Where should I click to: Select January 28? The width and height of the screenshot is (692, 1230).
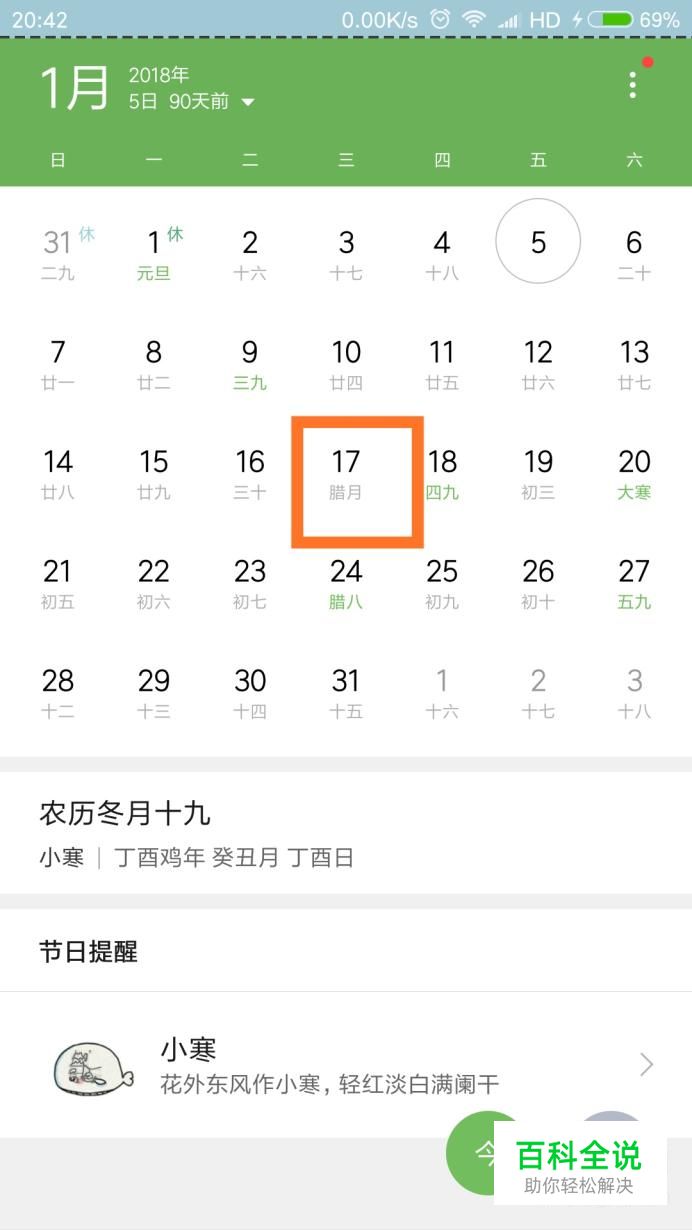coord(58,693)
